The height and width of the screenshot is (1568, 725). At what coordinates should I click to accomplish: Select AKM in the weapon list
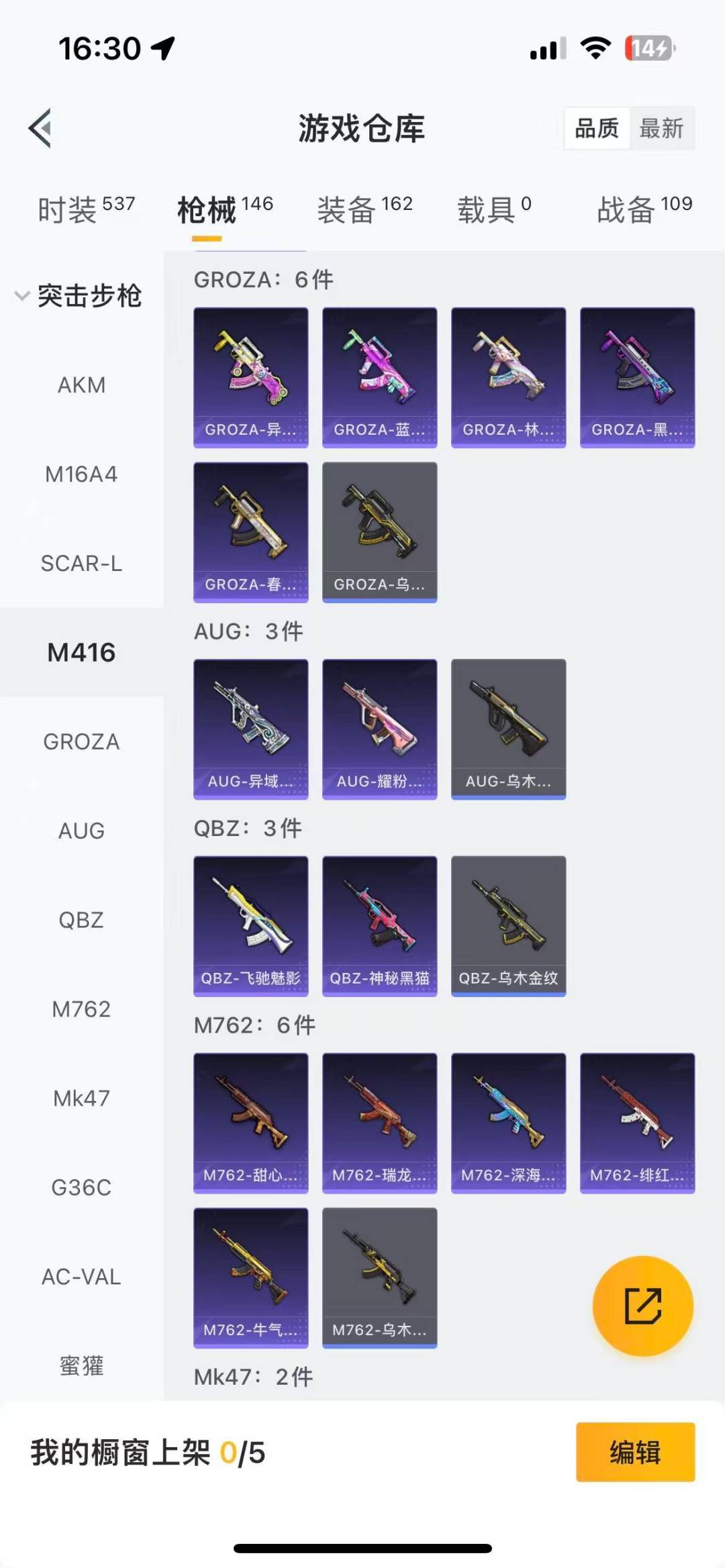point(81,385)
